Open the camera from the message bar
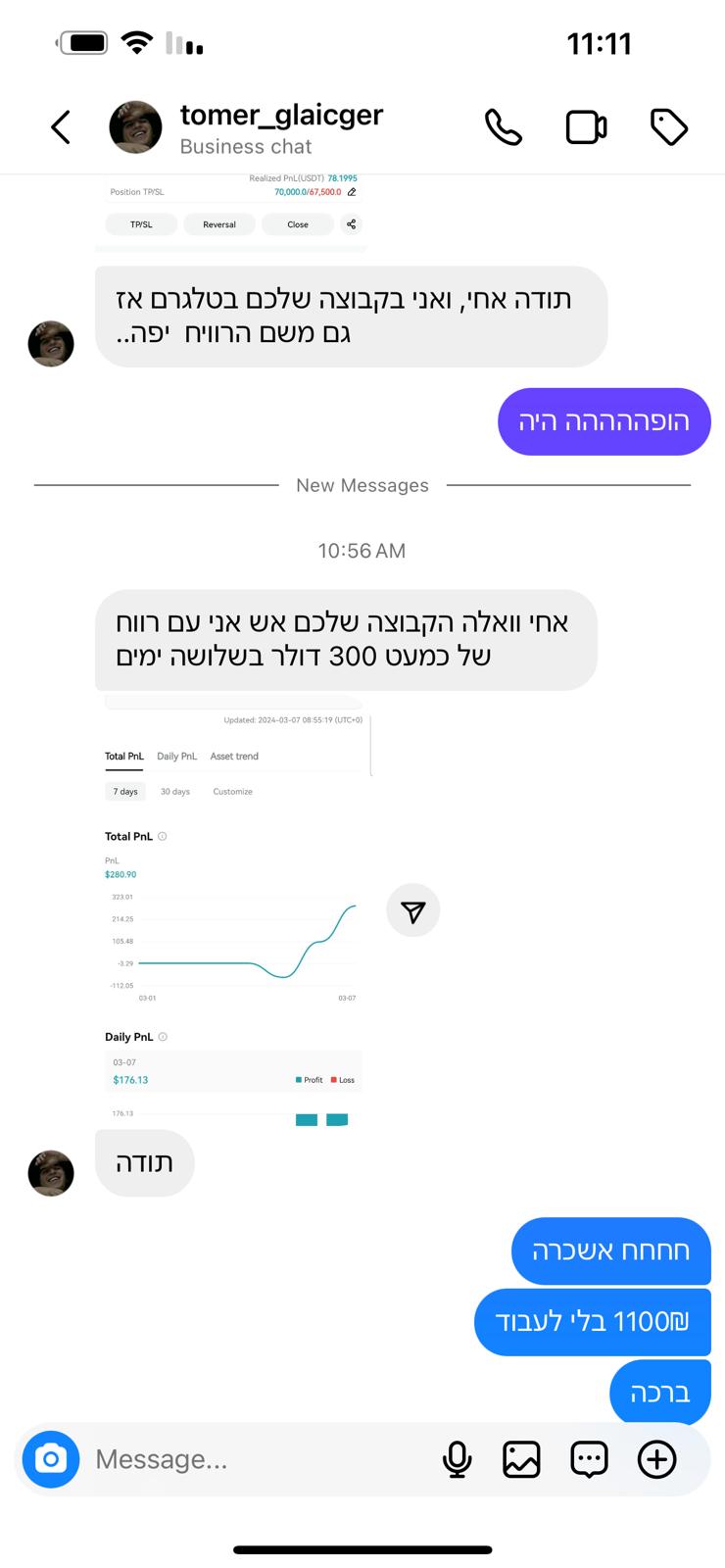 (x=51, y=1459)
